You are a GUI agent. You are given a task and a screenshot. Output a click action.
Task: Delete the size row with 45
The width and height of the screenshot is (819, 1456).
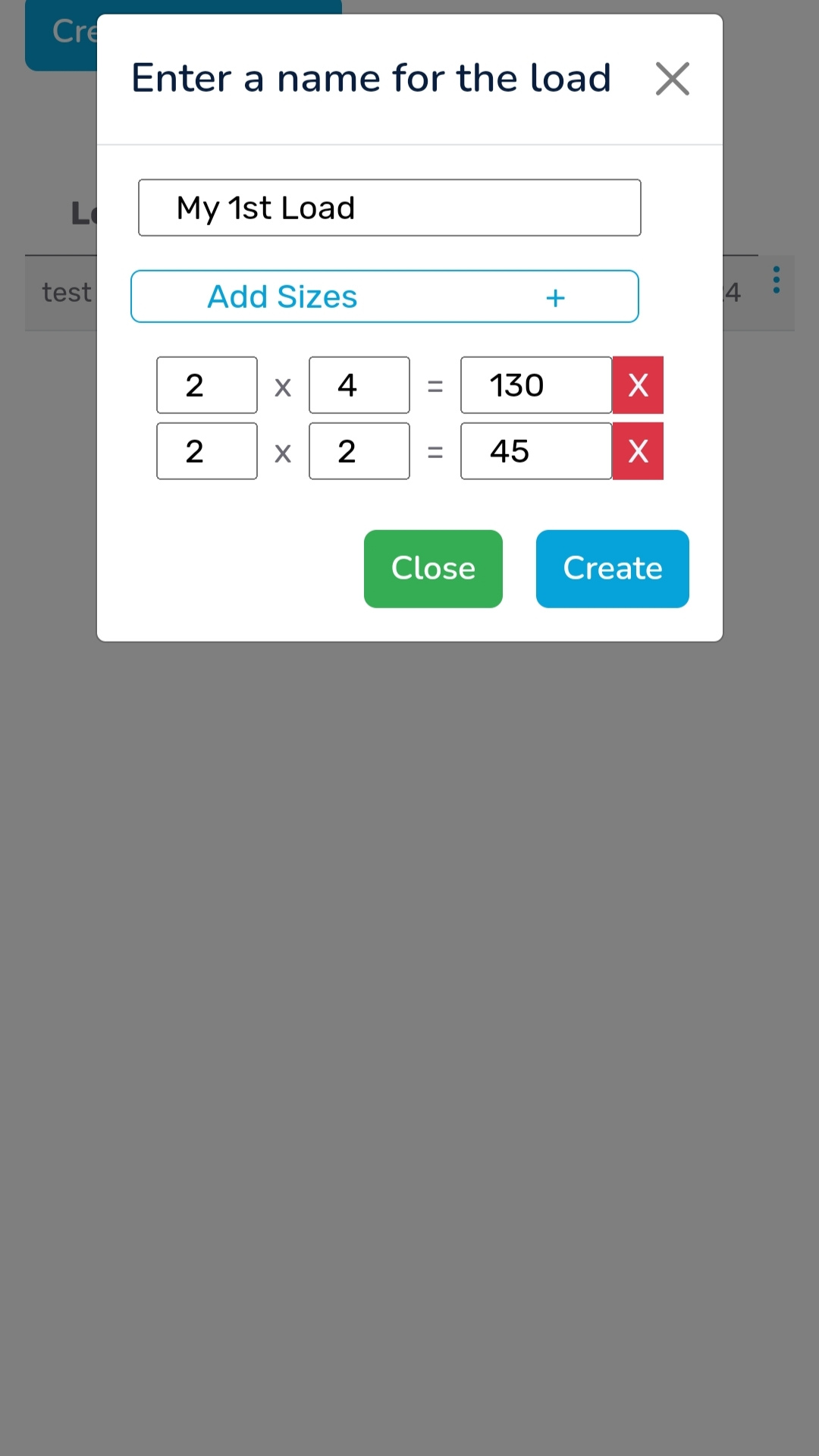(x=638, y=451)
